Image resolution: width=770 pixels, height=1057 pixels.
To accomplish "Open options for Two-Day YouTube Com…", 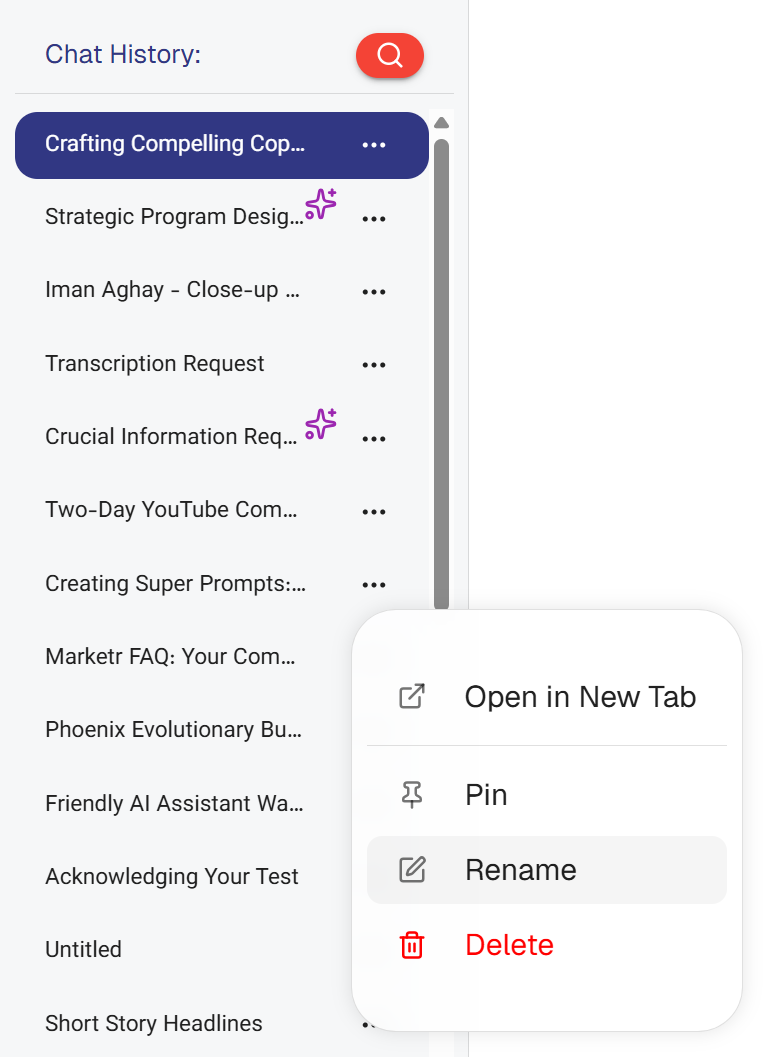I will coord(374,512).
